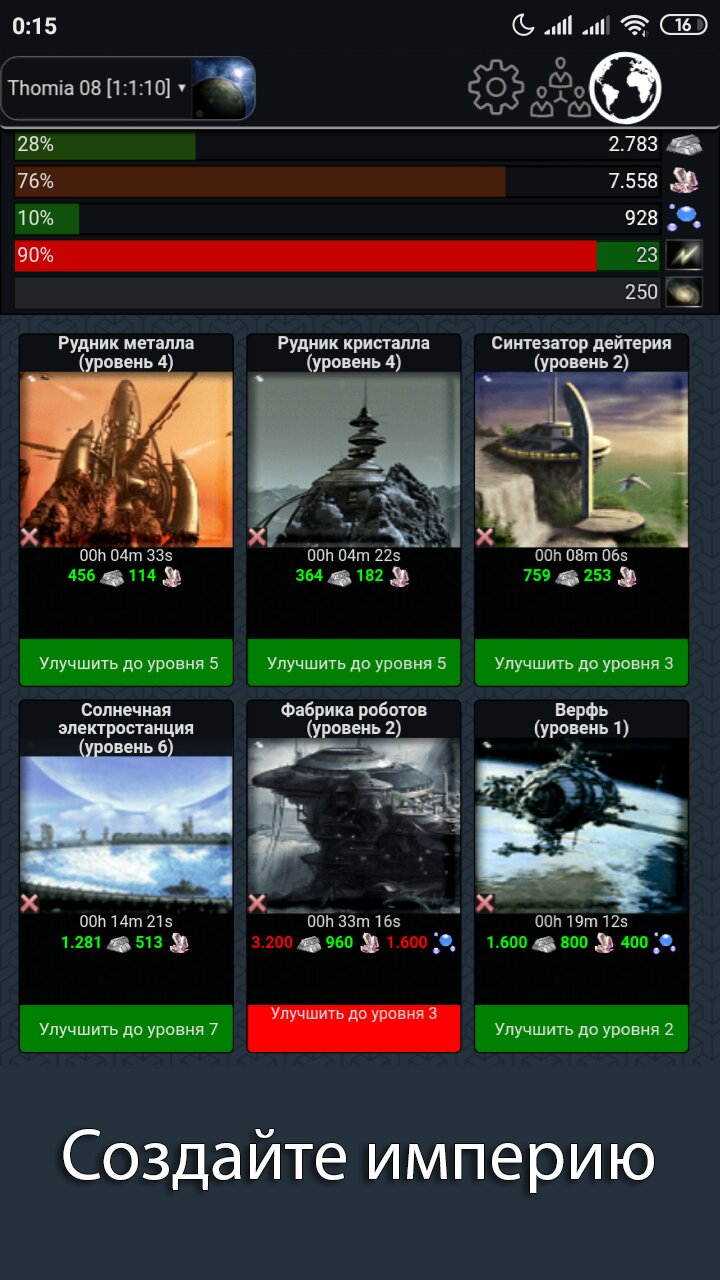Upgrade Верфь to level 2
This screenshot has height=1280, width=720.
coord(582,1029)
